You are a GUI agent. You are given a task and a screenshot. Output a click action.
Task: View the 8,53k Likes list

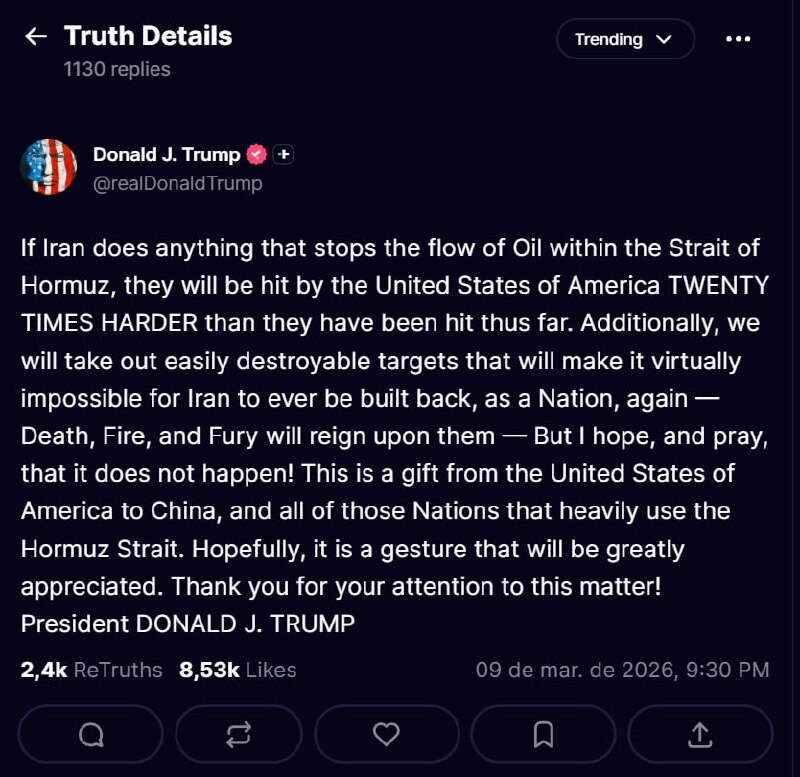pyautogui.click(x=237, y=670)
